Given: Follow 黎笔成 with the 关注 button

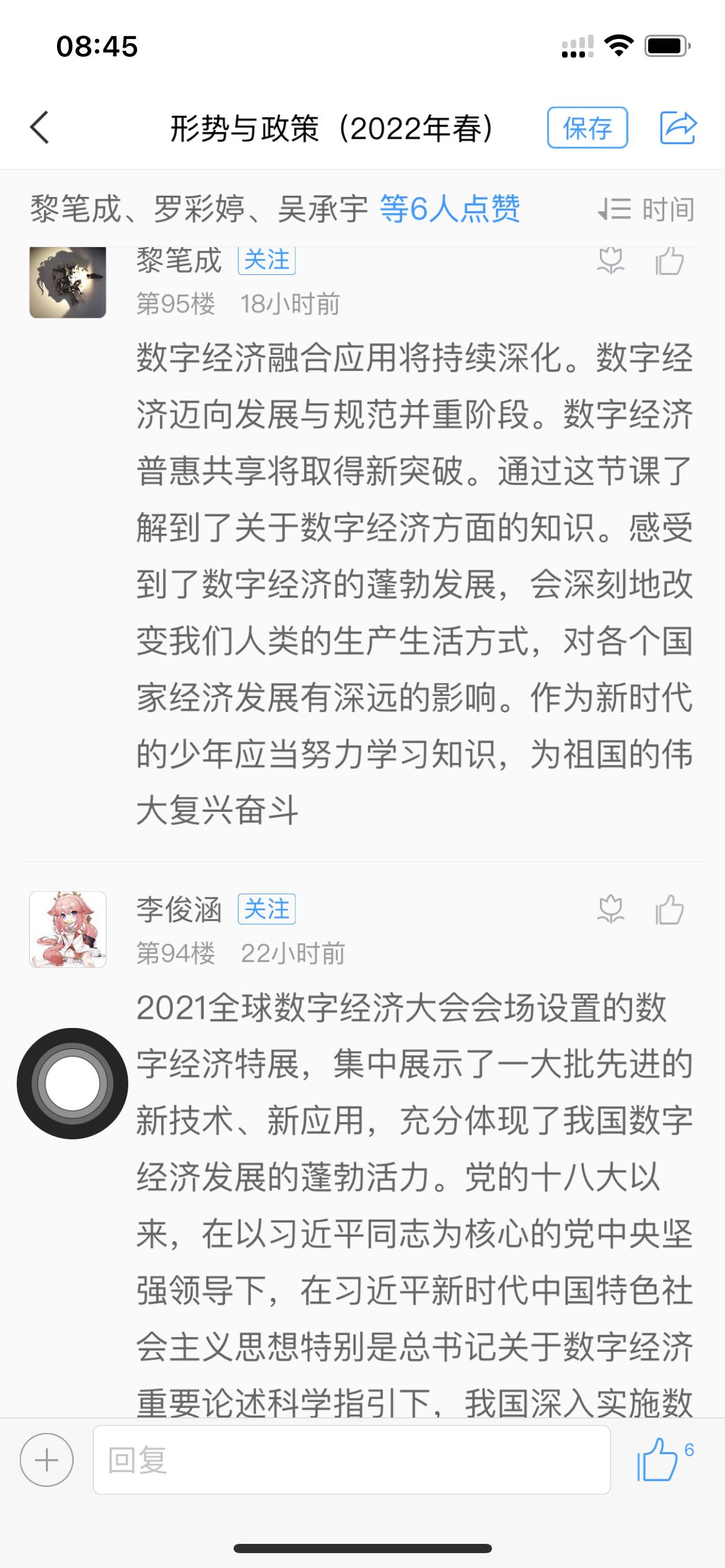Looking at the screenshot, I should tap(266, 261).
